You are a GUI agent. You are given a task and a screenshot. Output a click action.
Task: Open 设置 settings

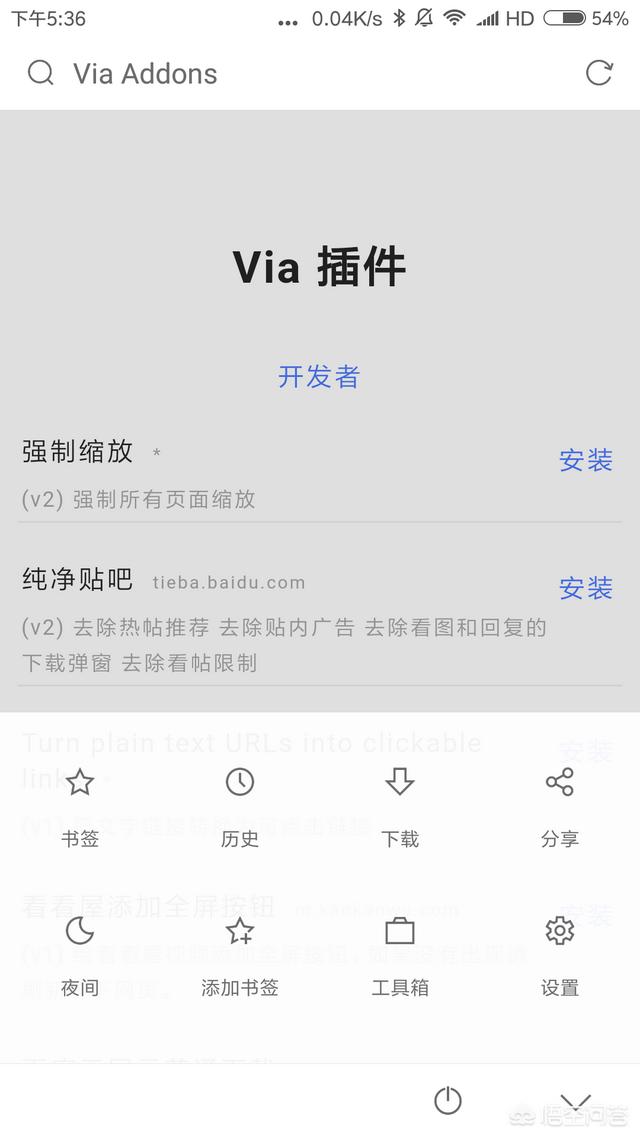point(559,957)
